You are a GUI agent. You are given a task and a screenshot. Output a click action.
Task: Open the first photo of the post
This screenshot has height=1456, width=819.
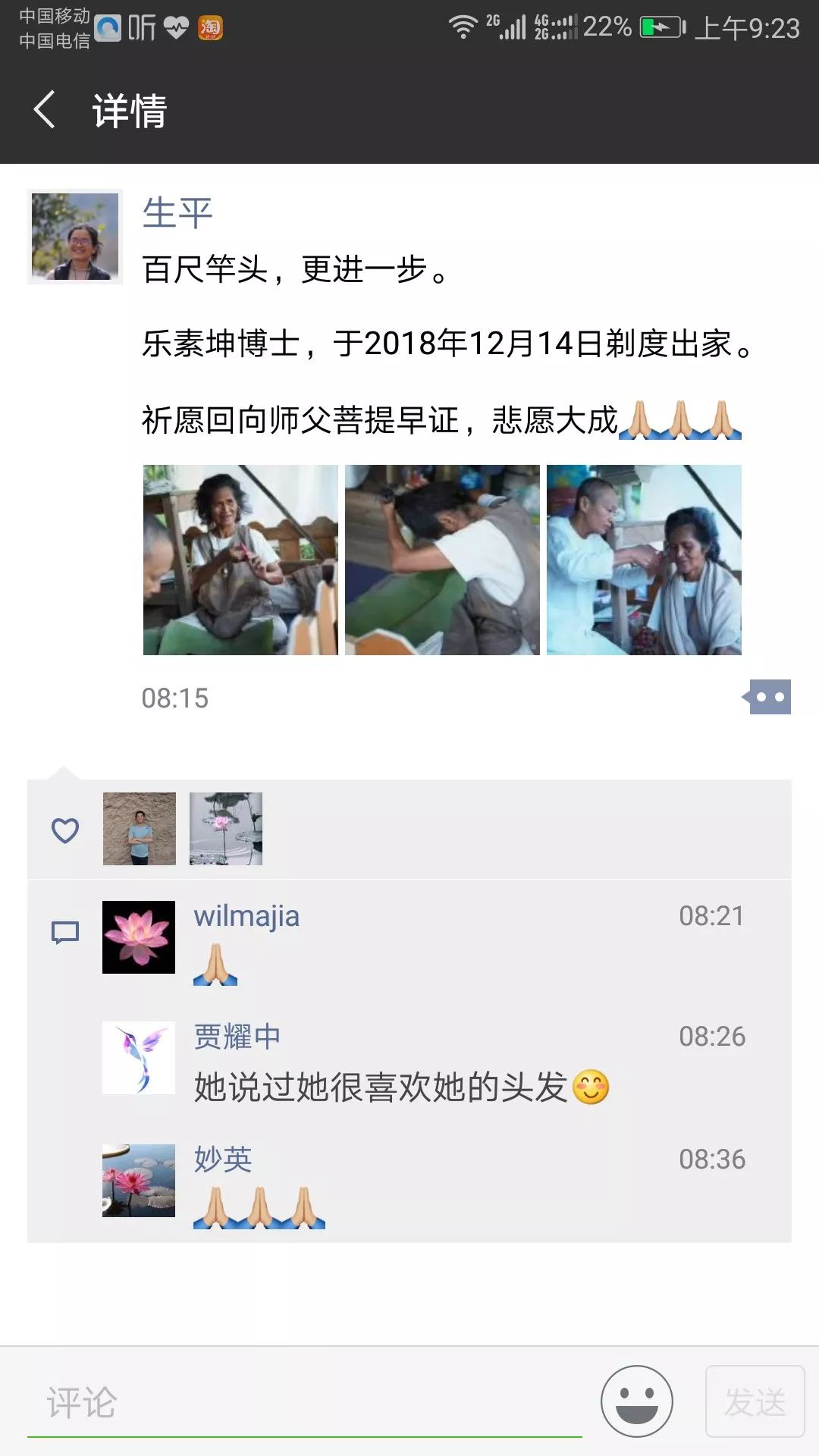pos(240,561)
